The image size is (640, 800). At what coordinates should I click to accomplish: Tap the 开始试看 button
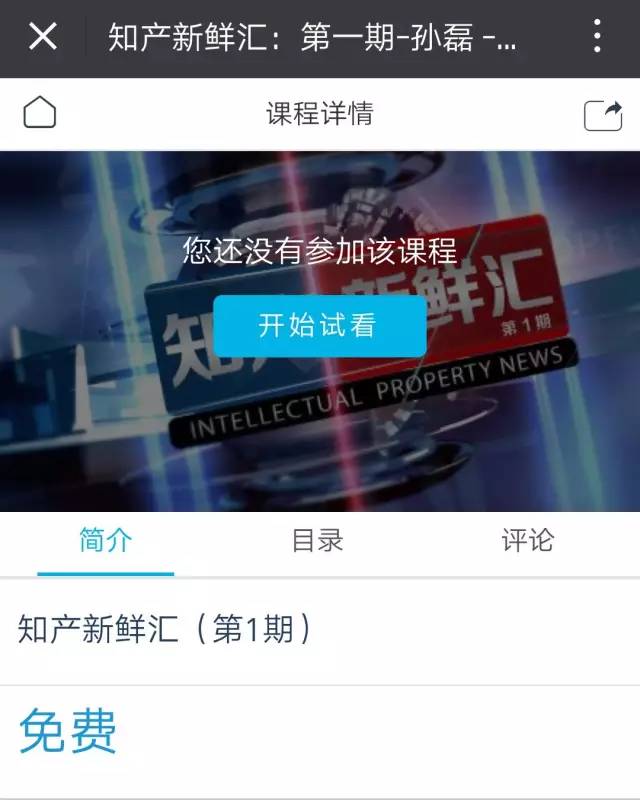[x=319, y=326]
